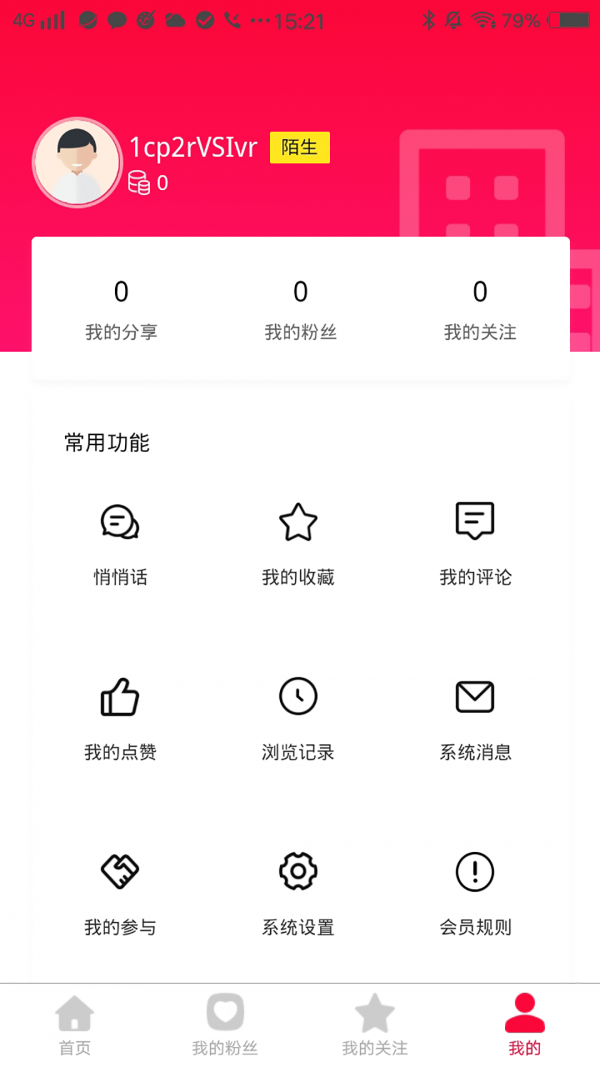The height and width of the screenshot is (1067, 600).
Task: View 我的粉丝 count
Action: [x=300, y=309]
